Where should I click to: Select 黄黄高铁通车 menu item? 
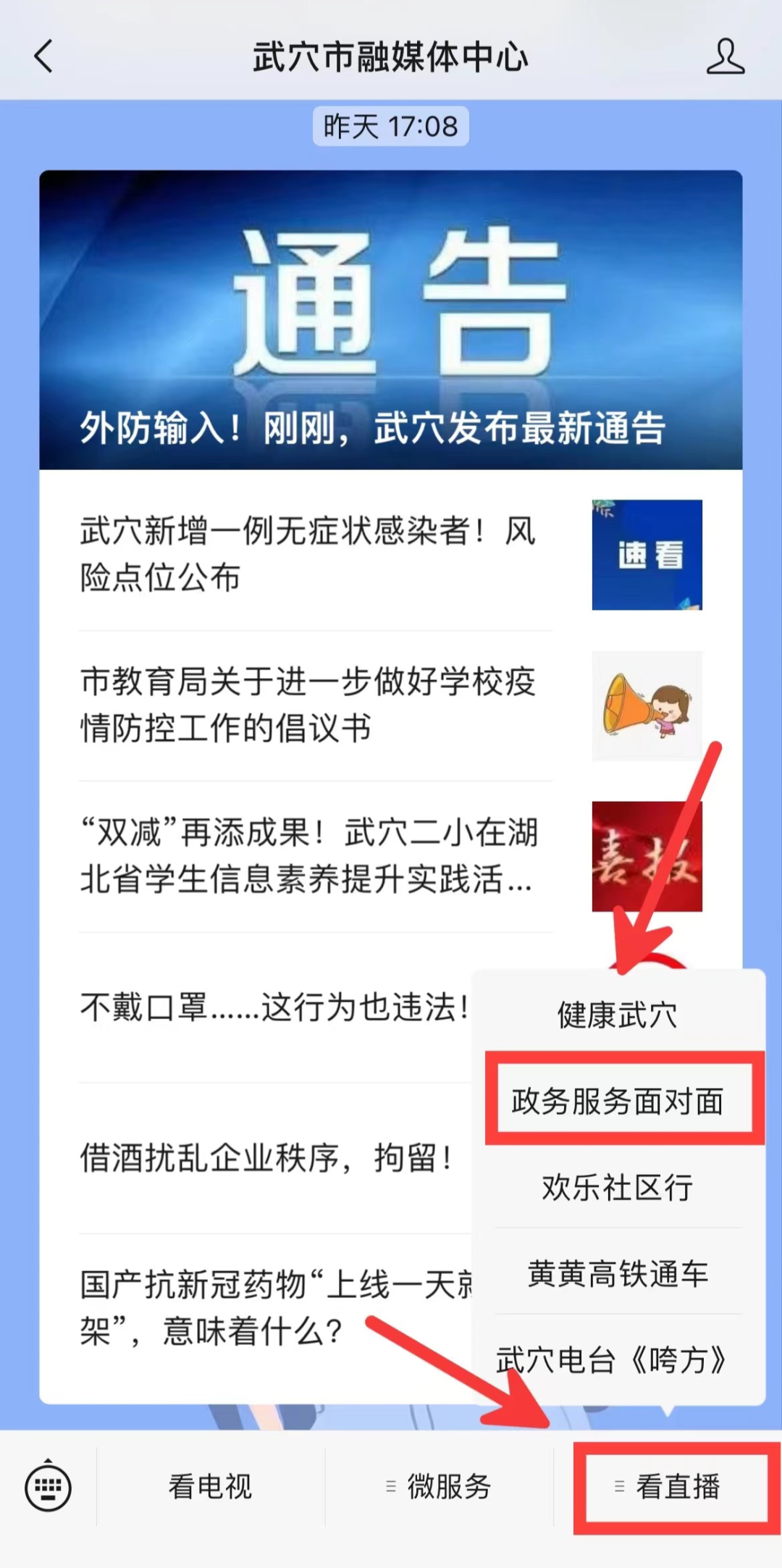(618, 1273)
